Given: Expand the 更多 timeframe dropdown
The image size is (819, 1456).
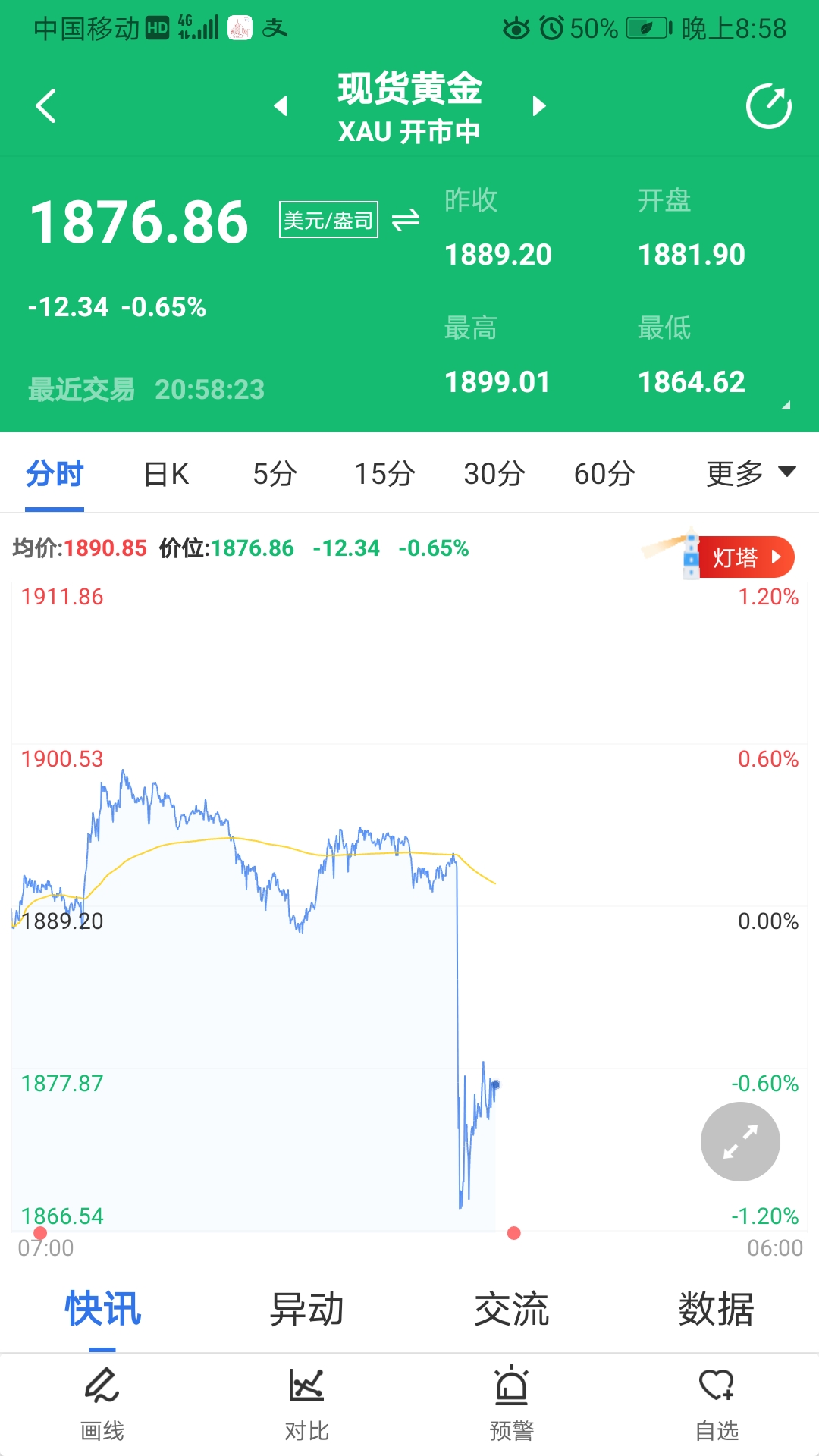Looking at the screenshot, I should click(750, 473).
